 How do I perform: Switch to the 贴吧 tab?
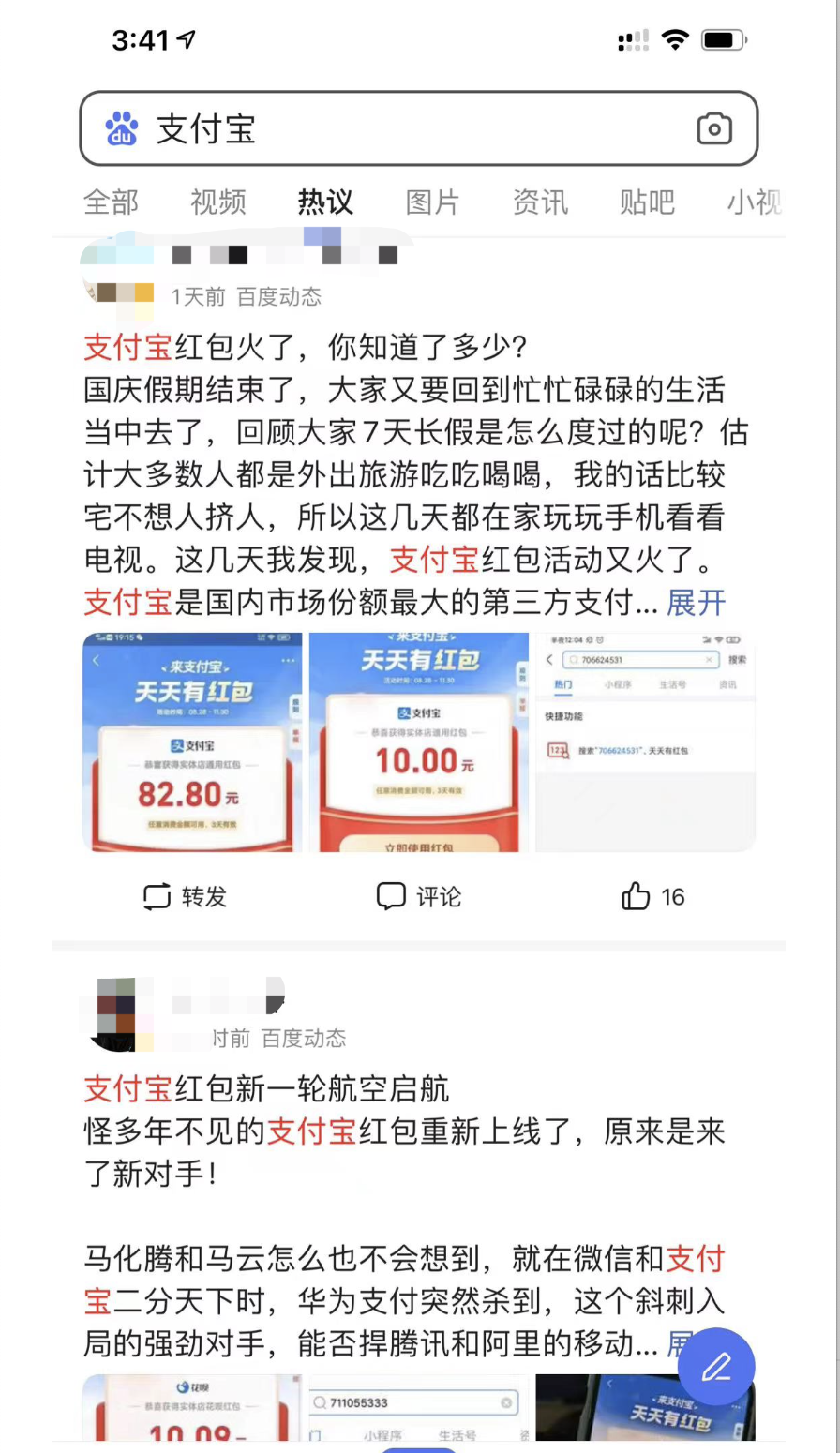[647, 202]
